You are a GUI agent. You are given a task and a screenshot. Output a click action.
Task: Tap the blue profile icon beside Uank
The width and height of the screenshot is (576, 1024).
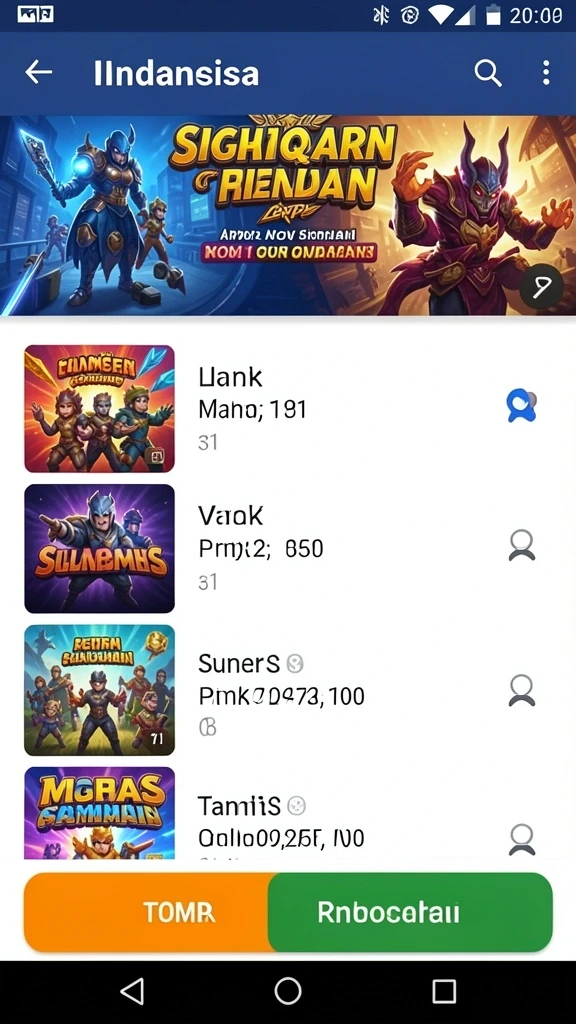[x=521, y=406]
